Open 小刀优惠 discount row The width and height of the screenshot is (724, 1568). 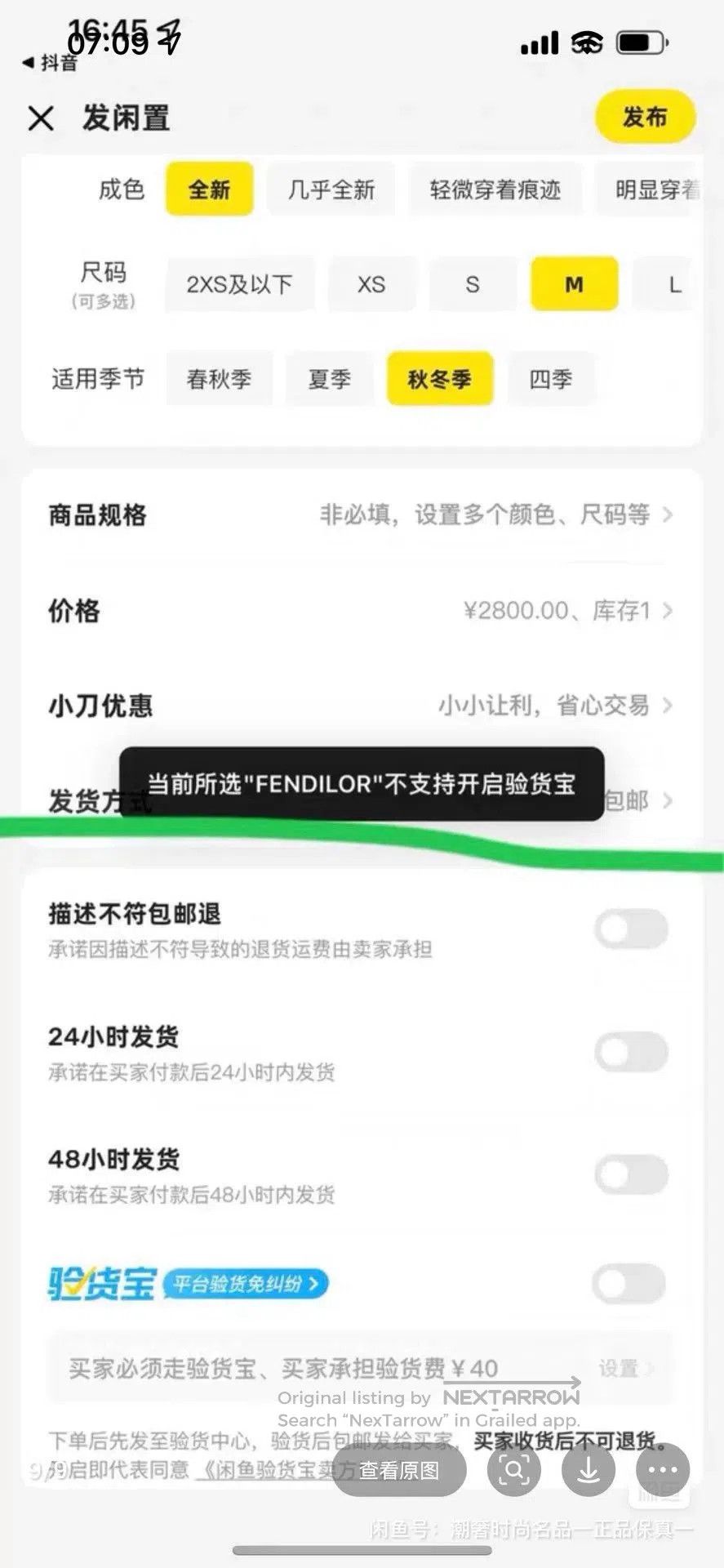(362, 705)
